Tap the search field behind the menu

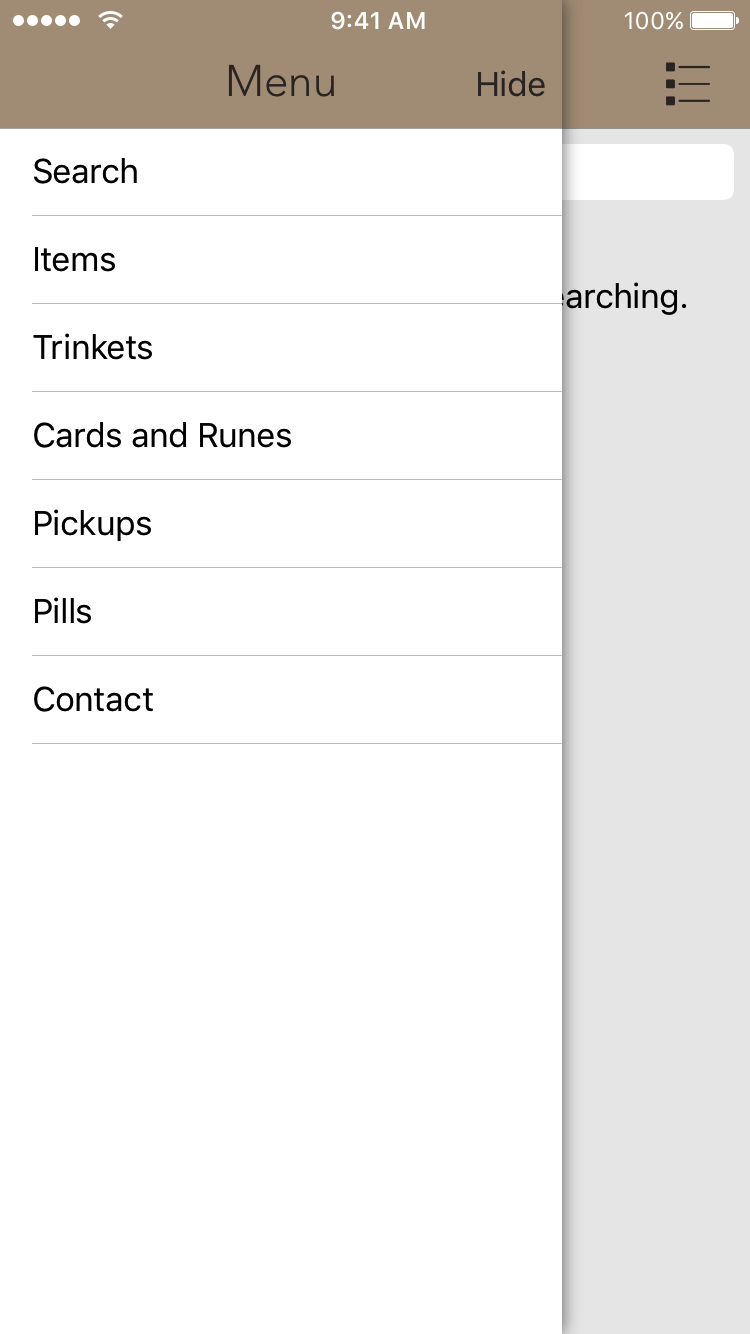648,172
